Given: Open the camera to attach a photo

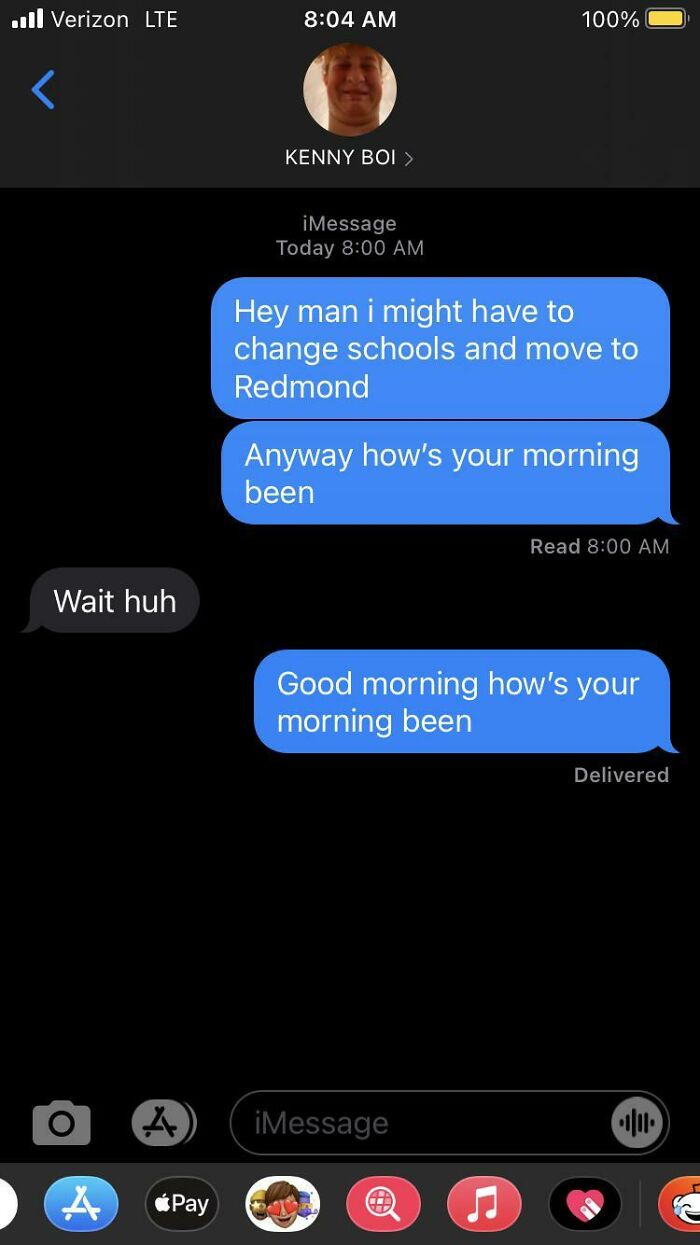Looking at the screenshot, I should coord(61,1123).
